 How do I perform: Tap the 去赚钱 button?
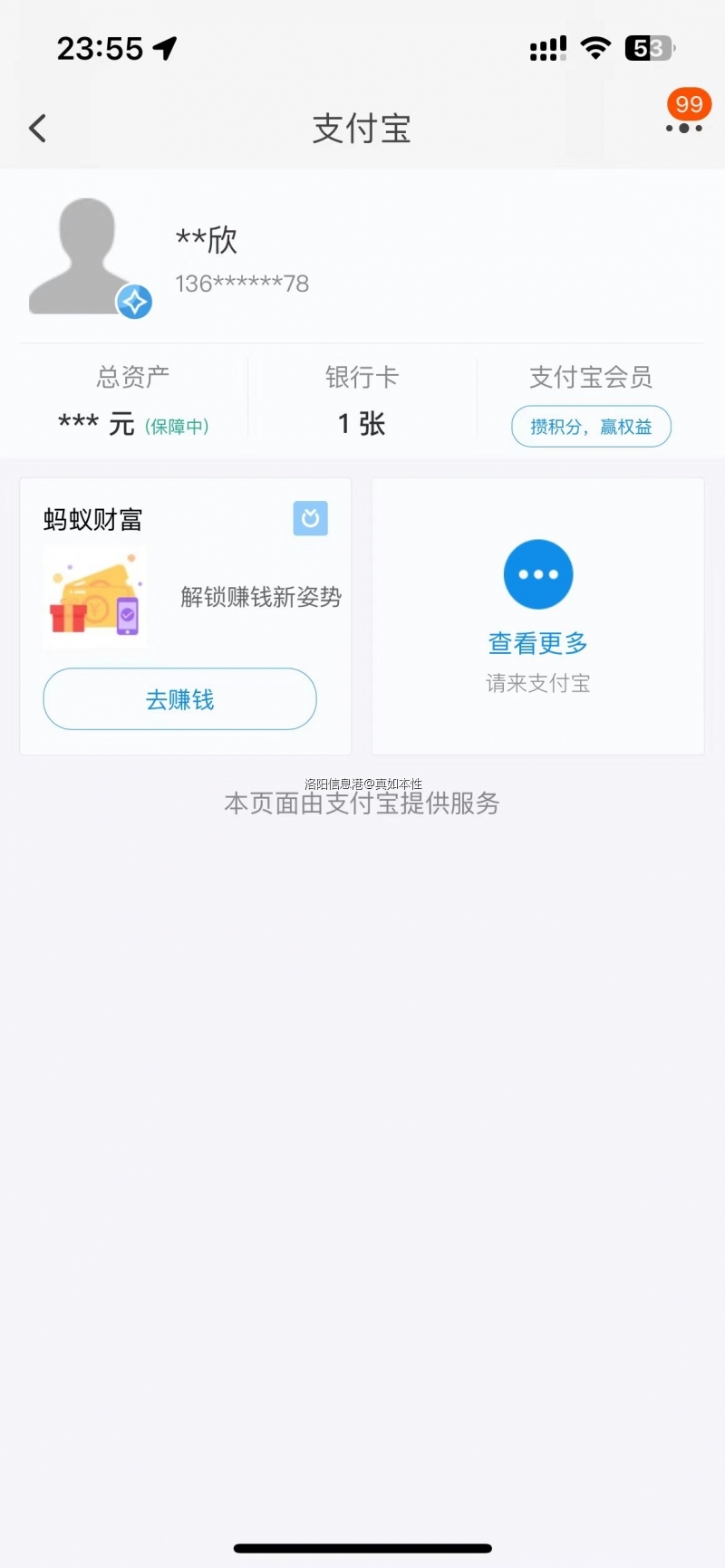coord(180,698)
